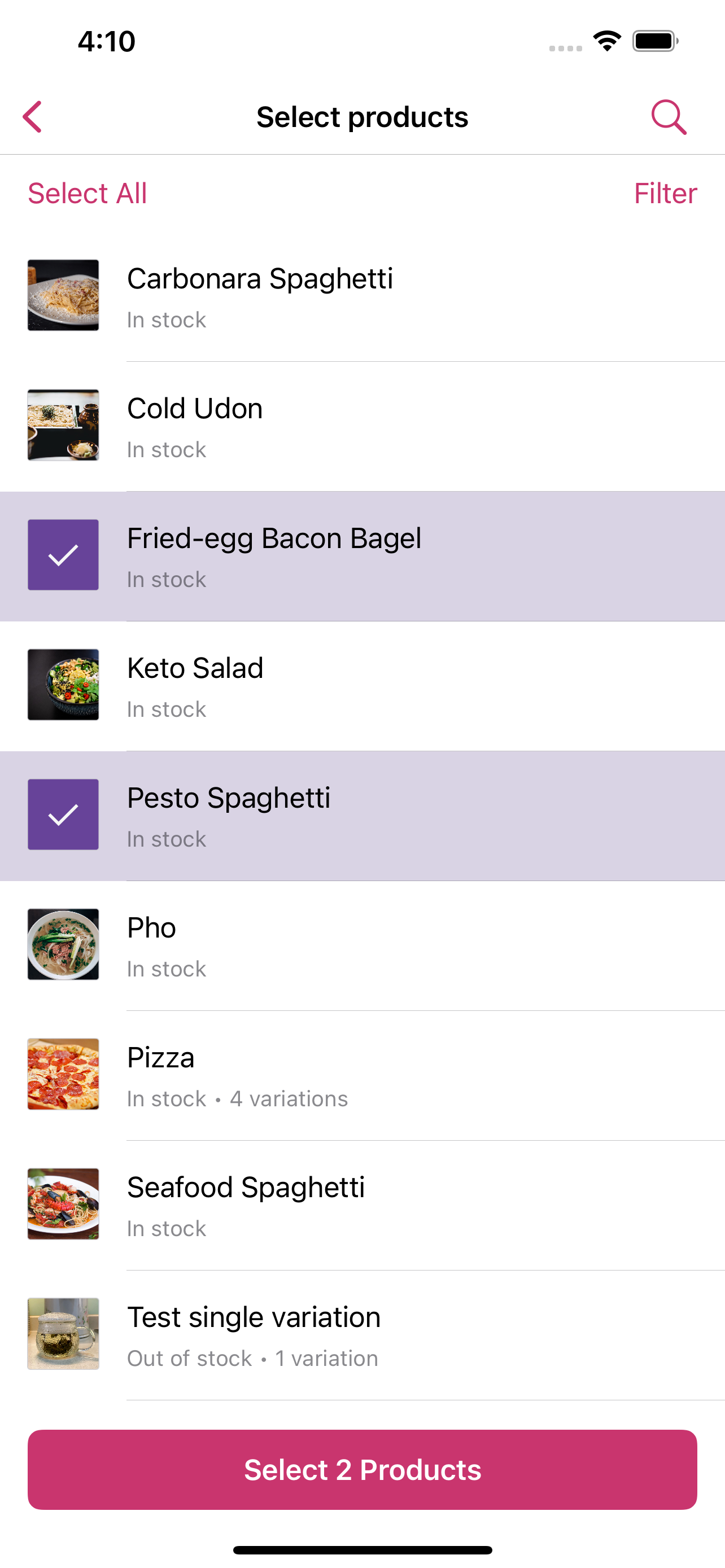This screenshot has width=725, height=1568.
Task: Select the Cold Udon row
Action: click(x=362, y=426)
